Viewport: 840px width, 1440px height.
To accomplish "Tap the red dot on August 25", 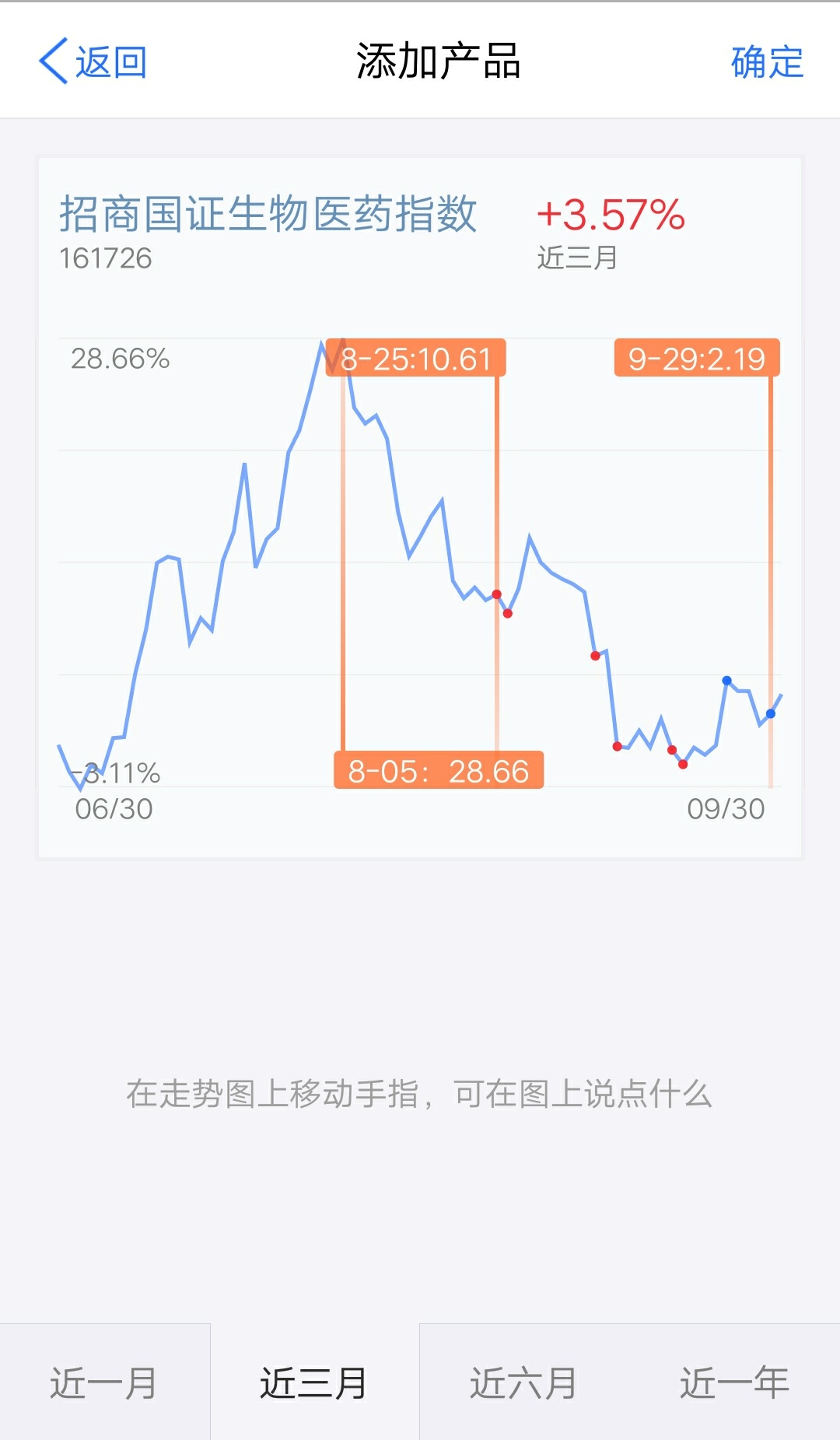I will pos(495,594).
